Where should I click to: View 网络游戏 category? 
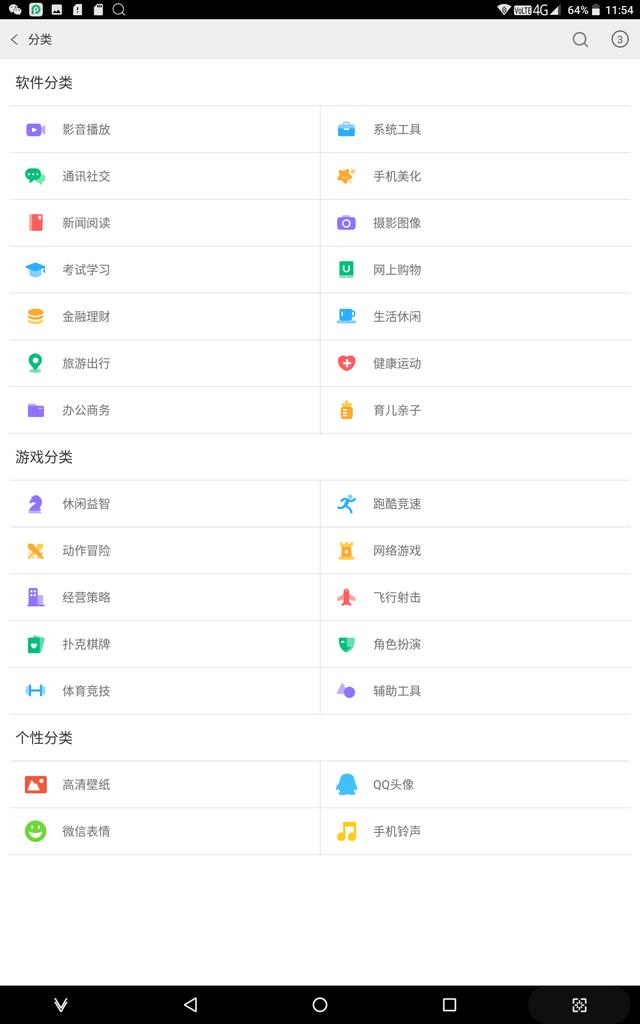[x=397, y=551]
